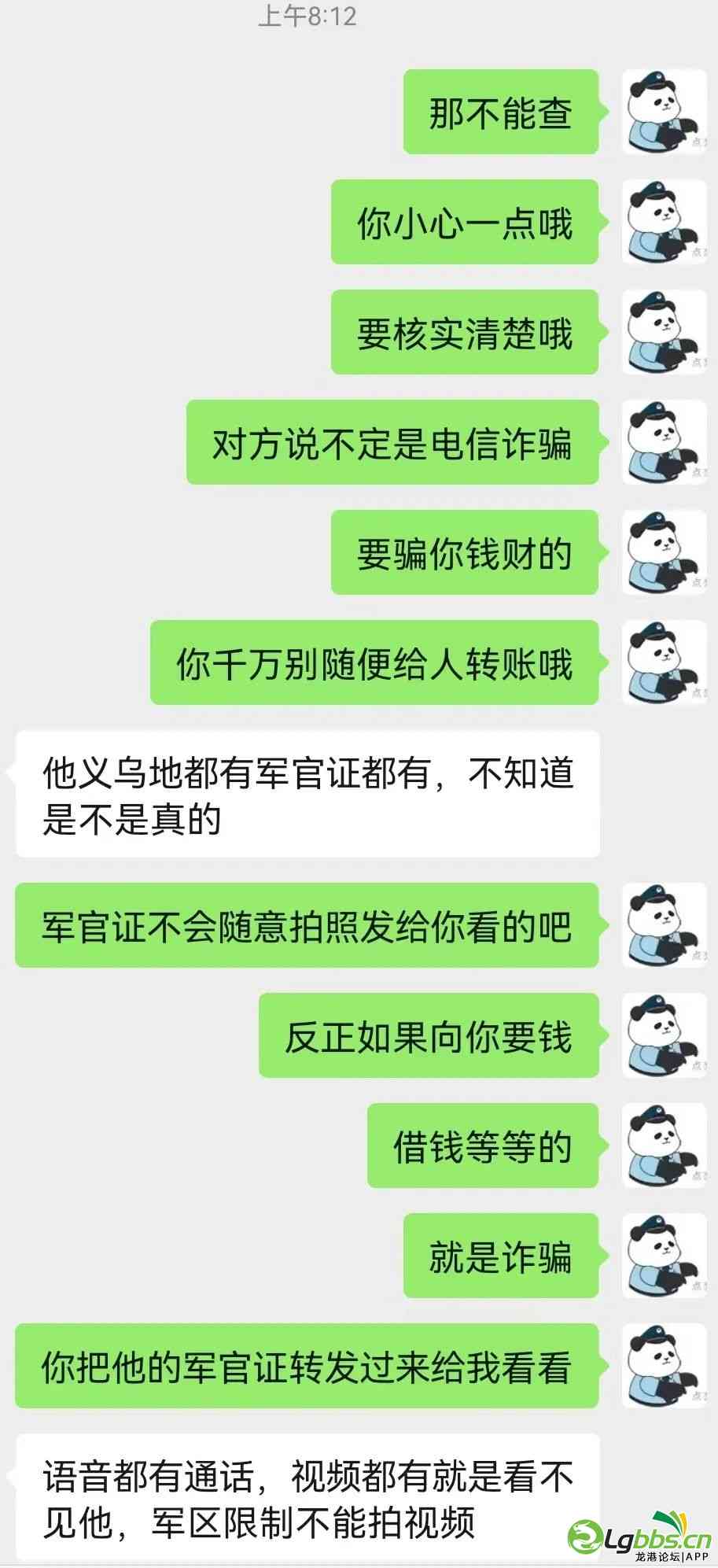Tap avatar beside "借钱等等的" message
The width and height of the screenshot is (718, 1568).
(664, 1146)
